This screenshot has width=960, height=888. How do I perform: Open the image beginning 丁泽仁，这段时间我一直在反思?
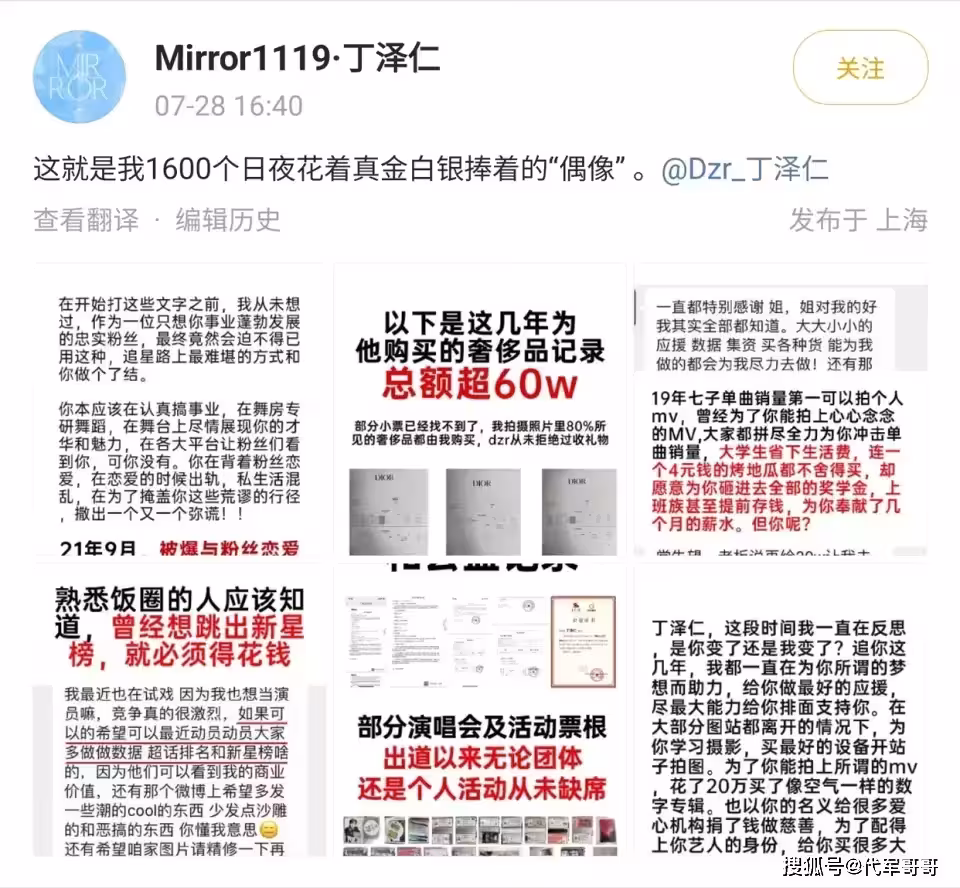point(780,710)
